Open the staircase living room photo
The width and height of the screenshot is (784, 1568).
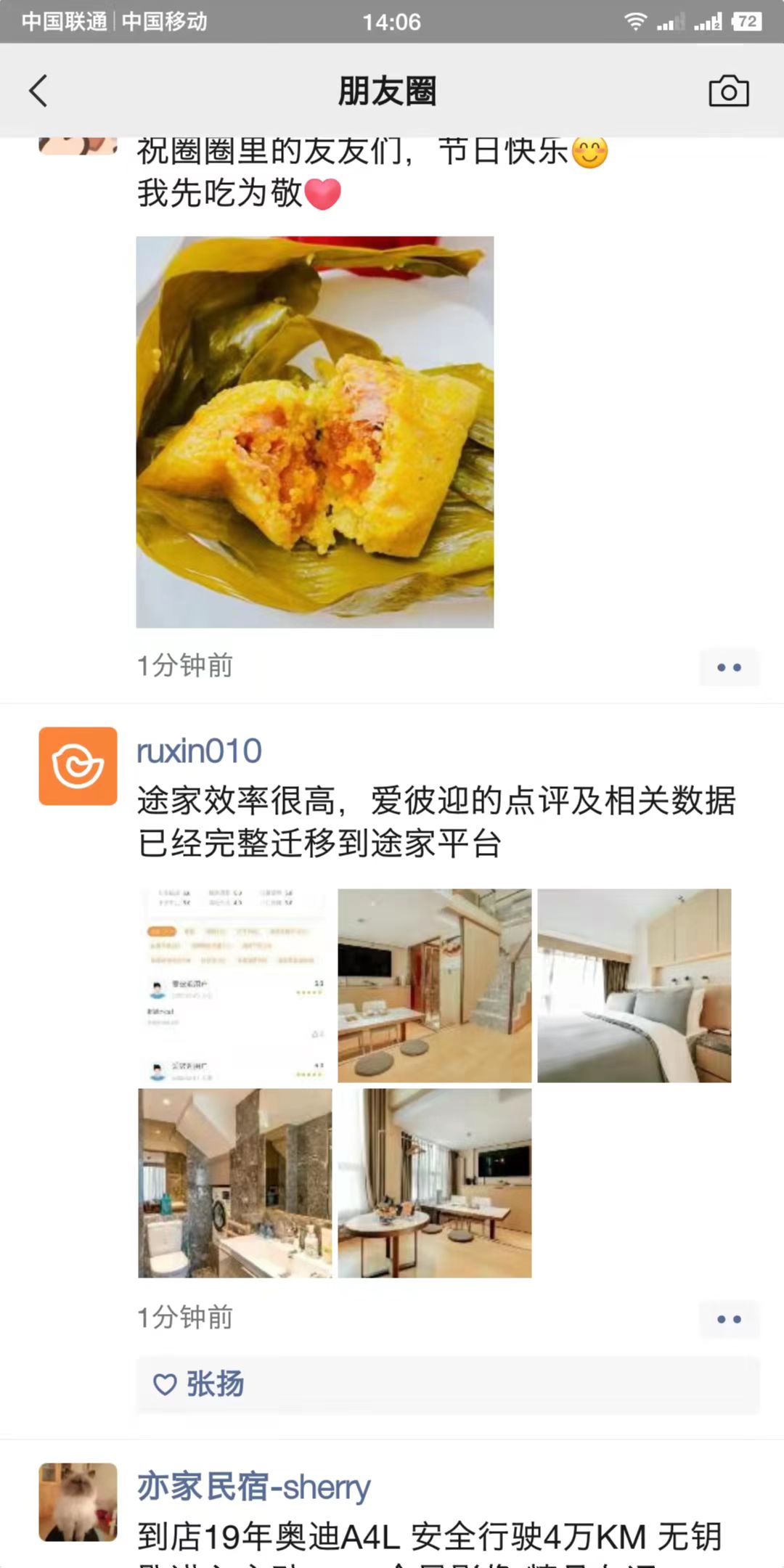(x=434, y=985)
